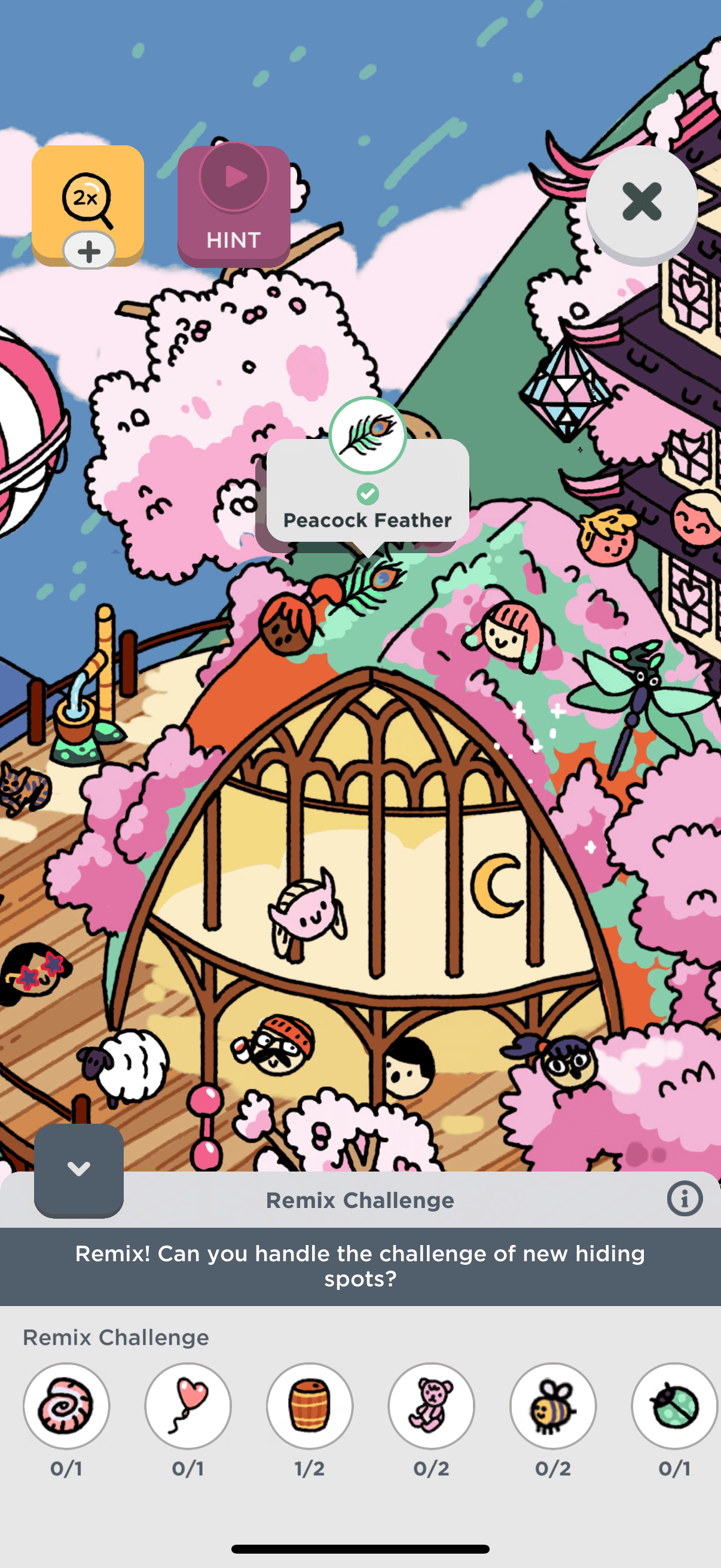Use the HINT button
The width and height of the screenshot is (721, 1568).
click(x=234, y=206)
